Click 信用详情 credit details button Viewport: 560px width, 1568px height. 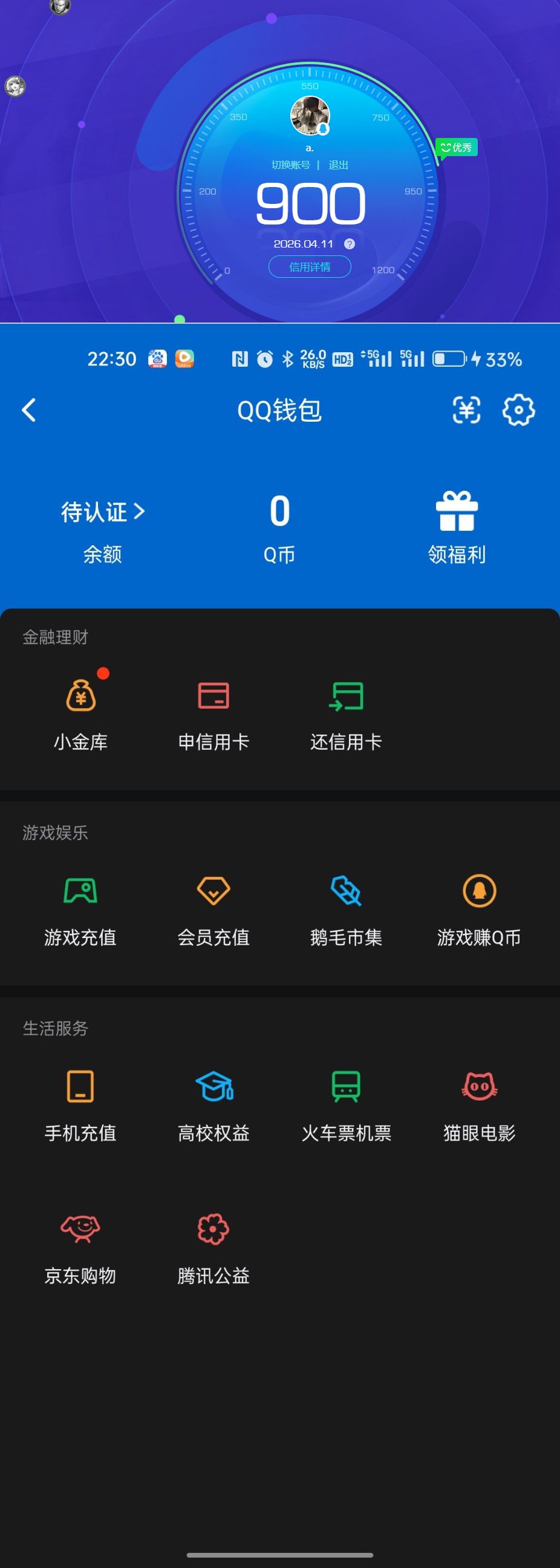coord(310,267)
